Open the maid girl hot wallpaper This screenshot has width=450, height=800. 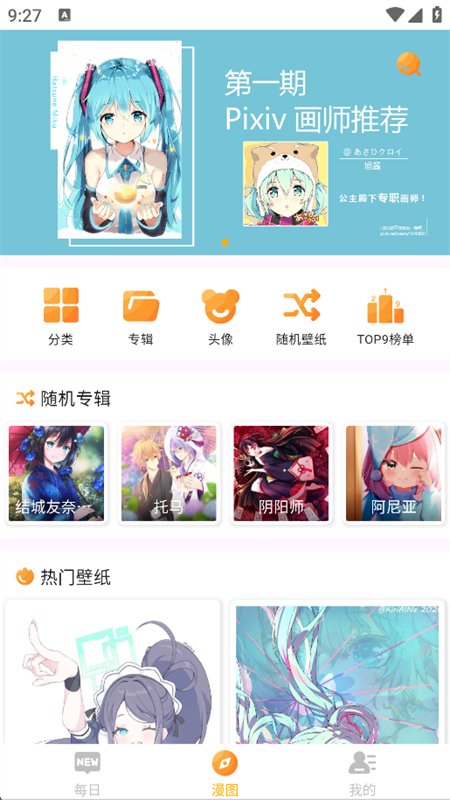tap(113, 672)
